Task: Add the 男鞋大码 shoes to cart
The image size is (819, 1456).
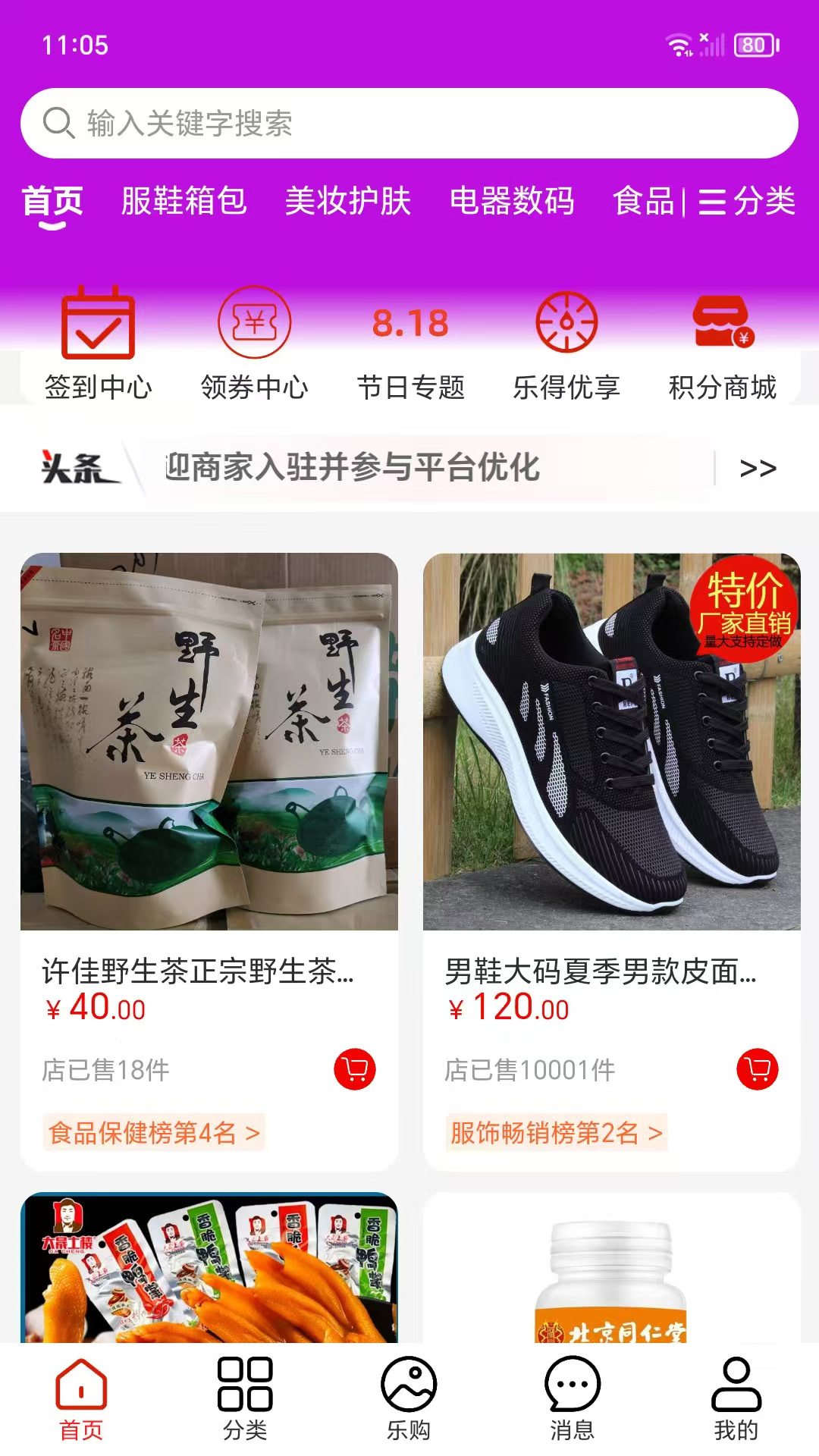Action: [x=758, y=1069]
